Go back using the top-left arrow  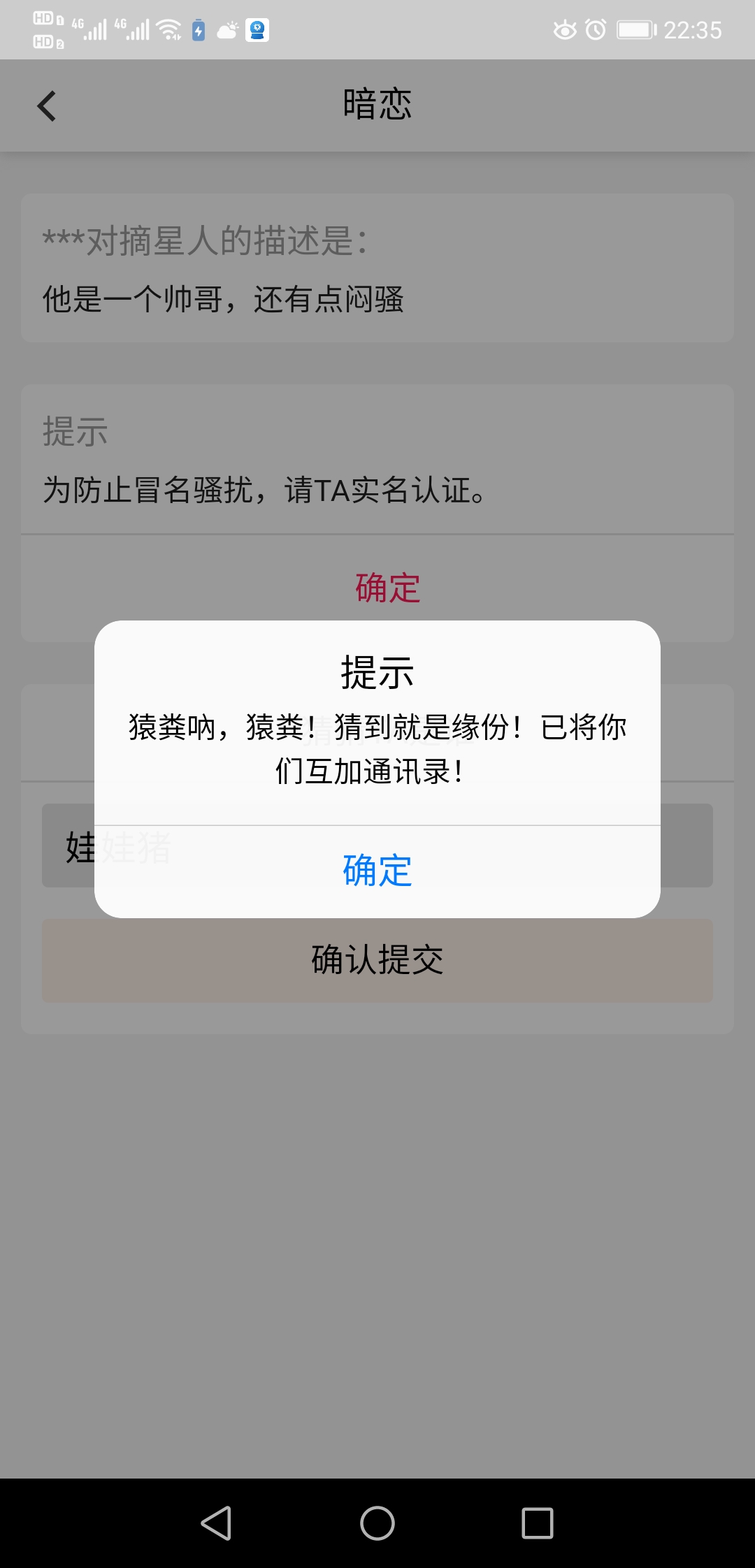(47, 106)
